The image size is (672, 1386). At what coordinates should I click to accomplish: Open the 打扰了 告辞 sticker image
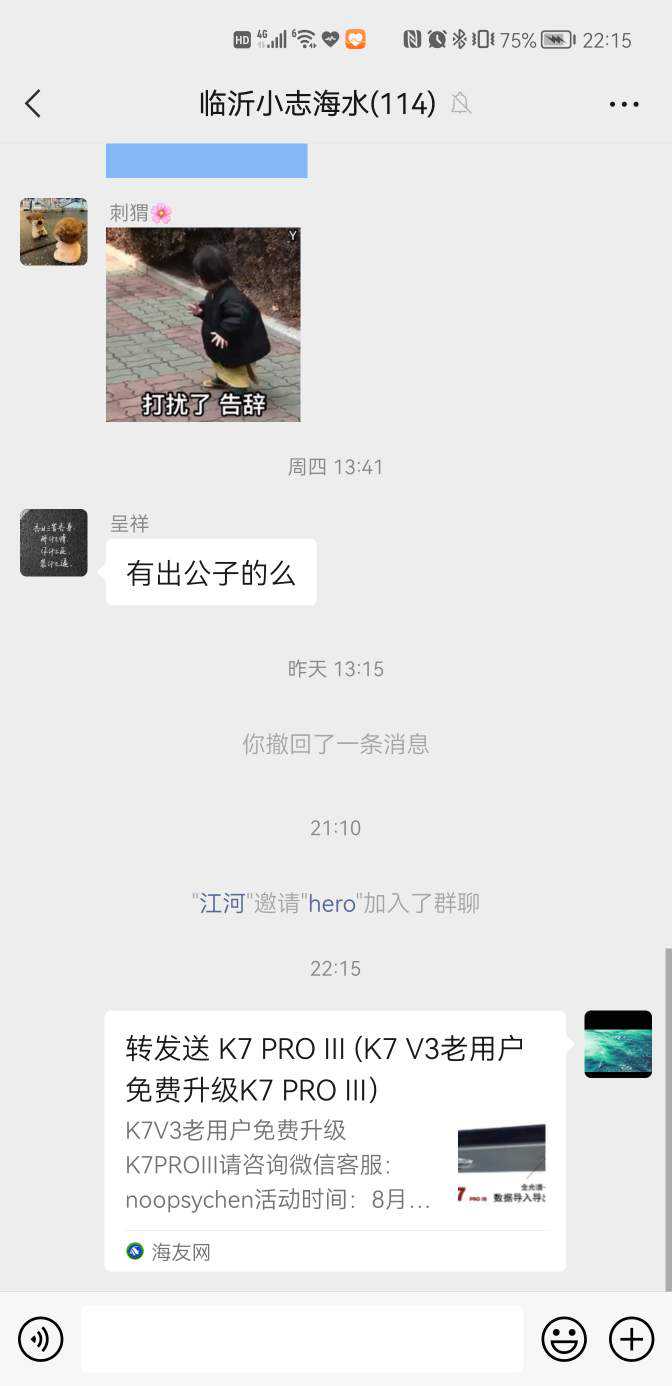[203, 324]
